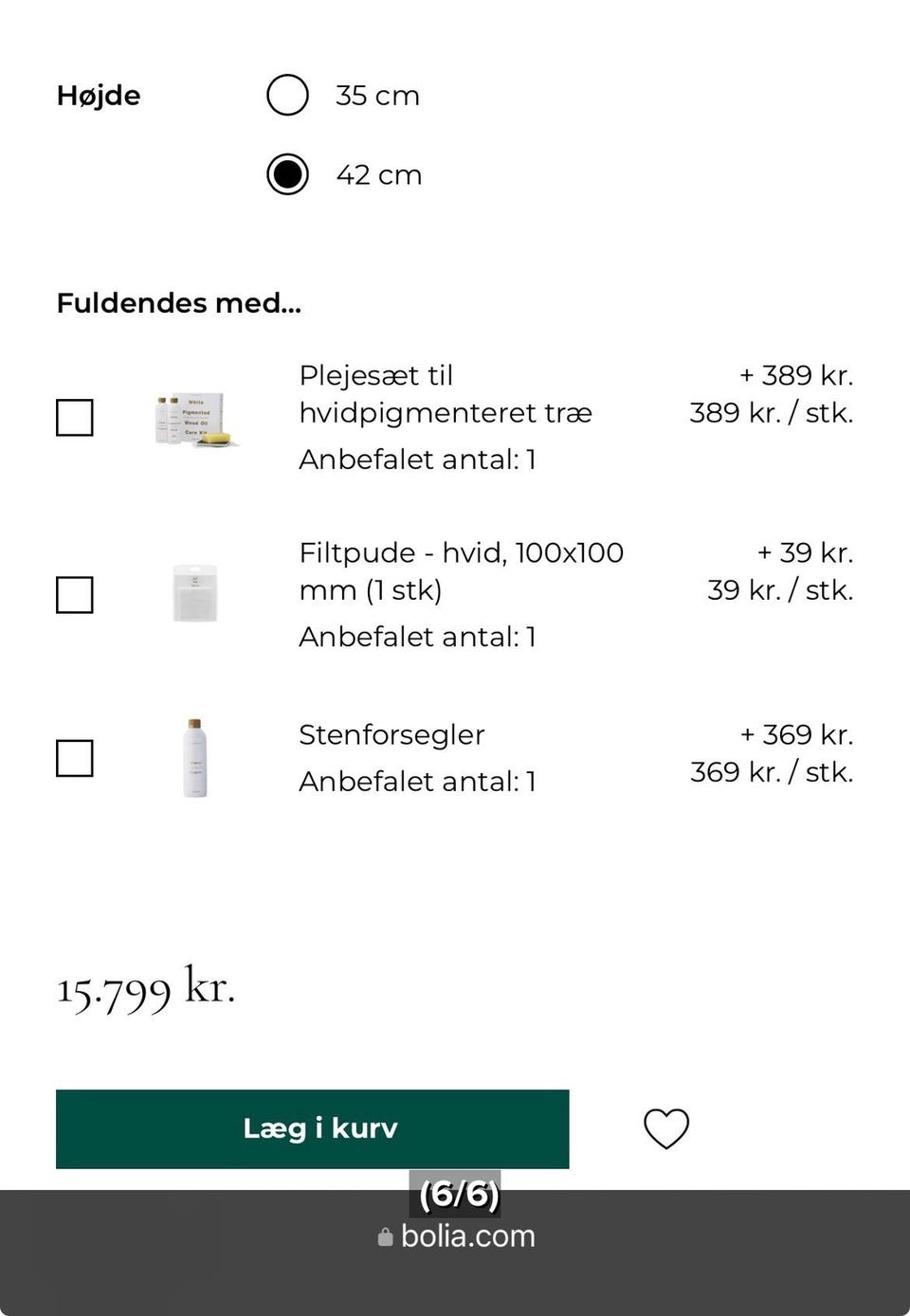Click the + 389 kr. price label
This screenshot has width=910, height=1316.
[796, 375]
